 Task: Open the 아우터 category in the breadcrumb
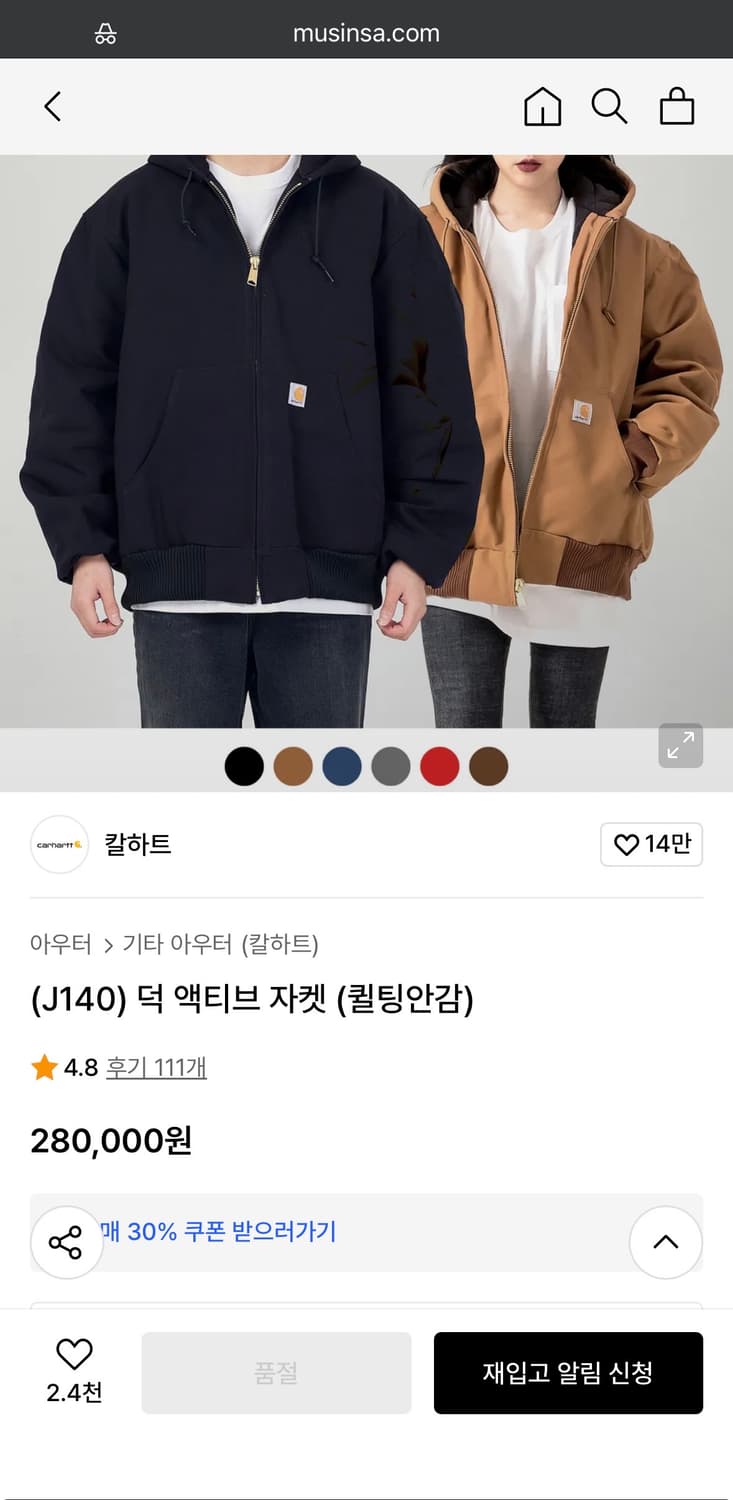(x=56, y=943)
